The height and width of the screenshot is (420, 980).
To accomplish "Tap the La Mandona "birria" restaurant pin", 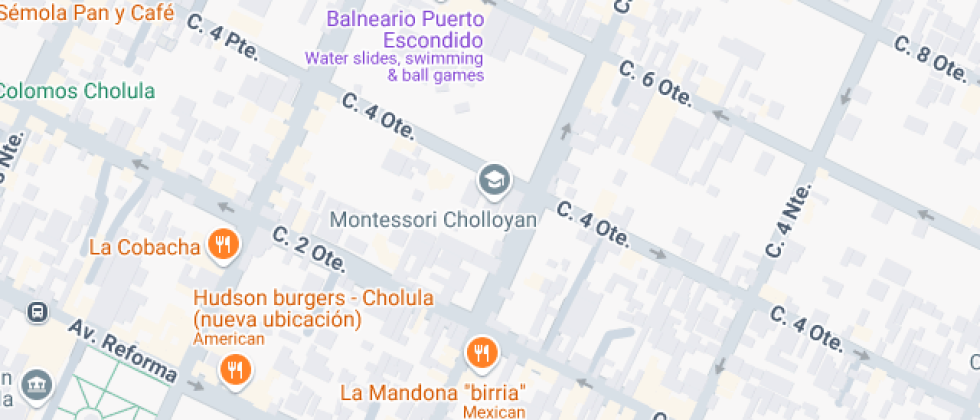I will click(x=482, y=351).
